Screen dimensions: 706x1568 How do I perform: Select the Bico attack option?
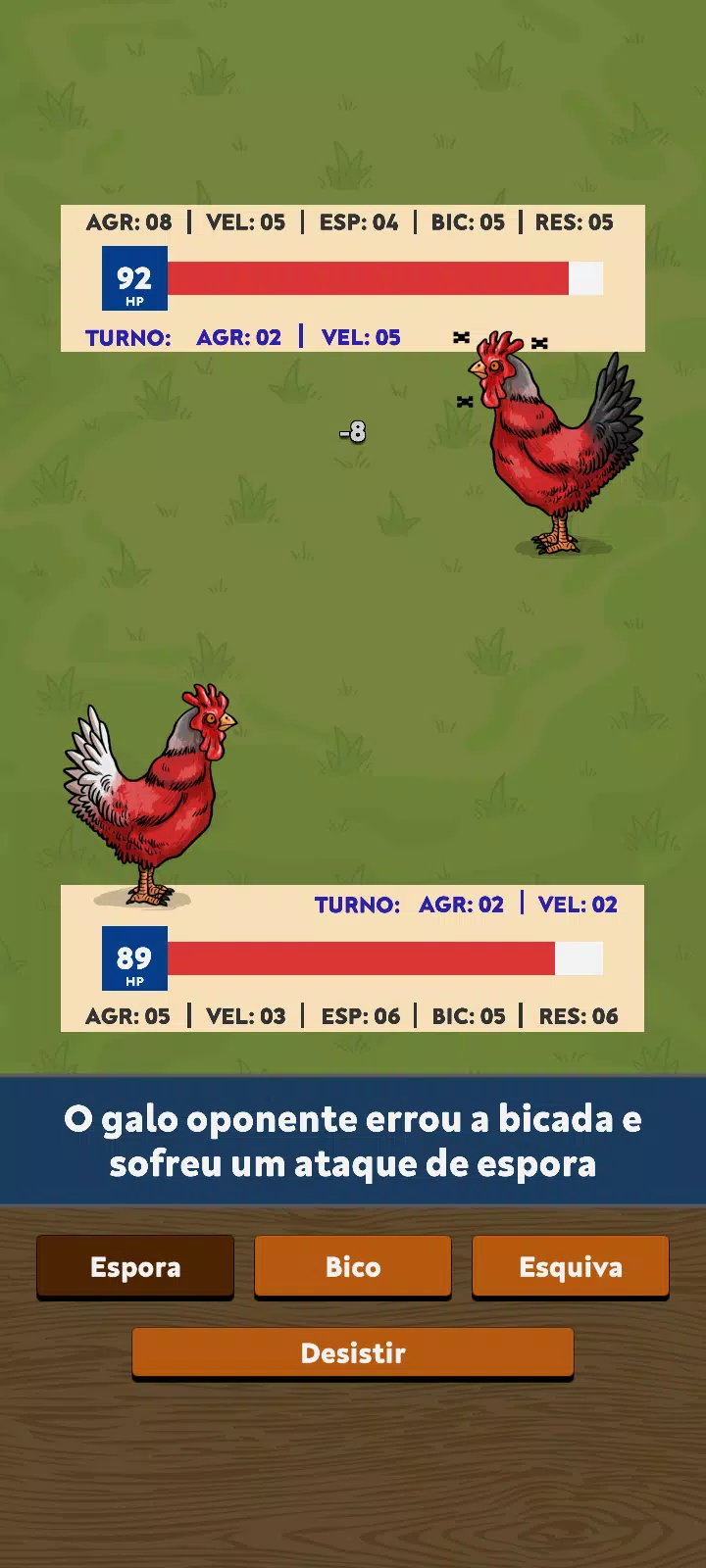(x=353, y=1266)
